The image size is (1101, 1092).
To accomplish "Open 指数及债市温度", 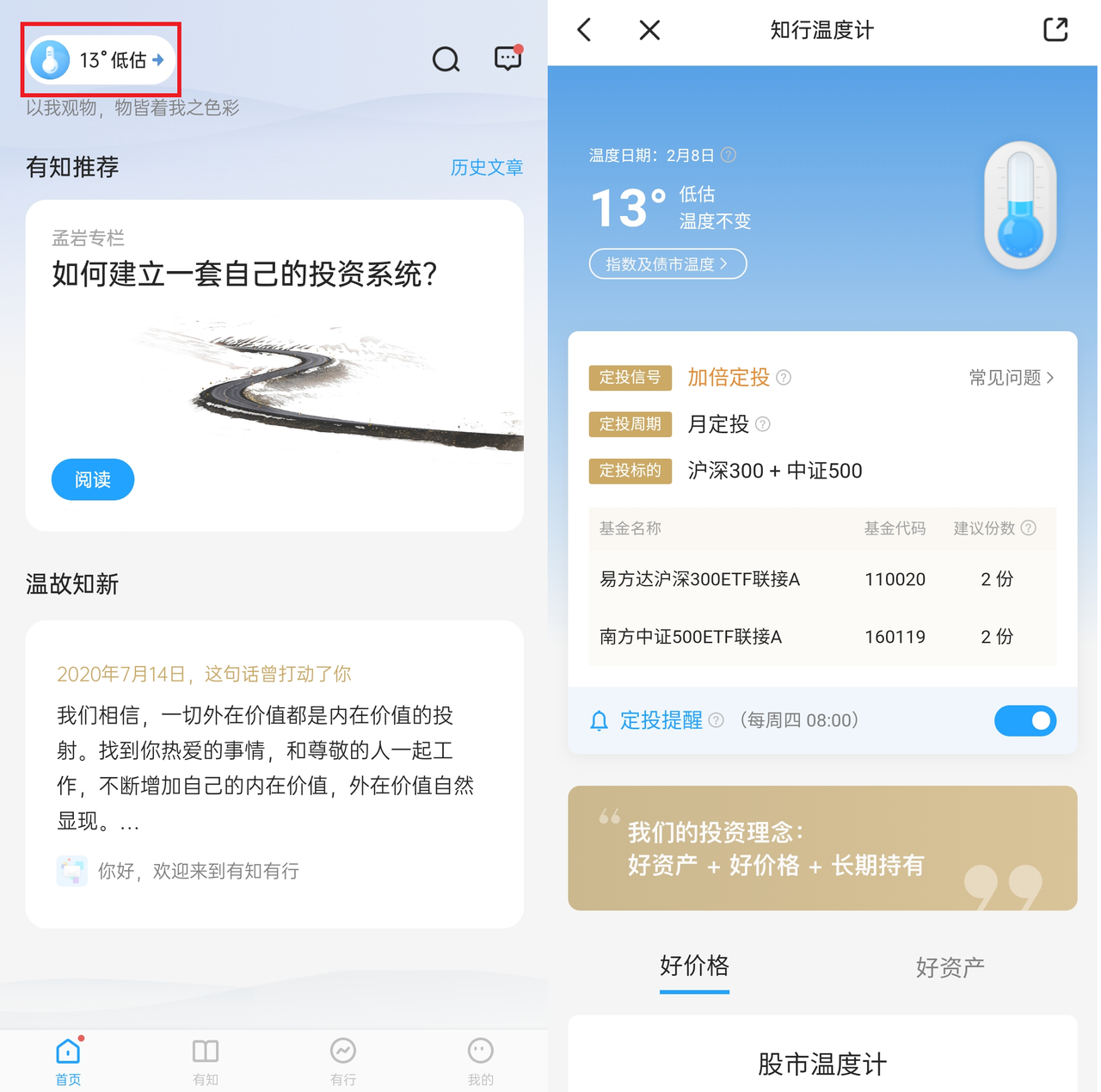I will tap(667, 264).
